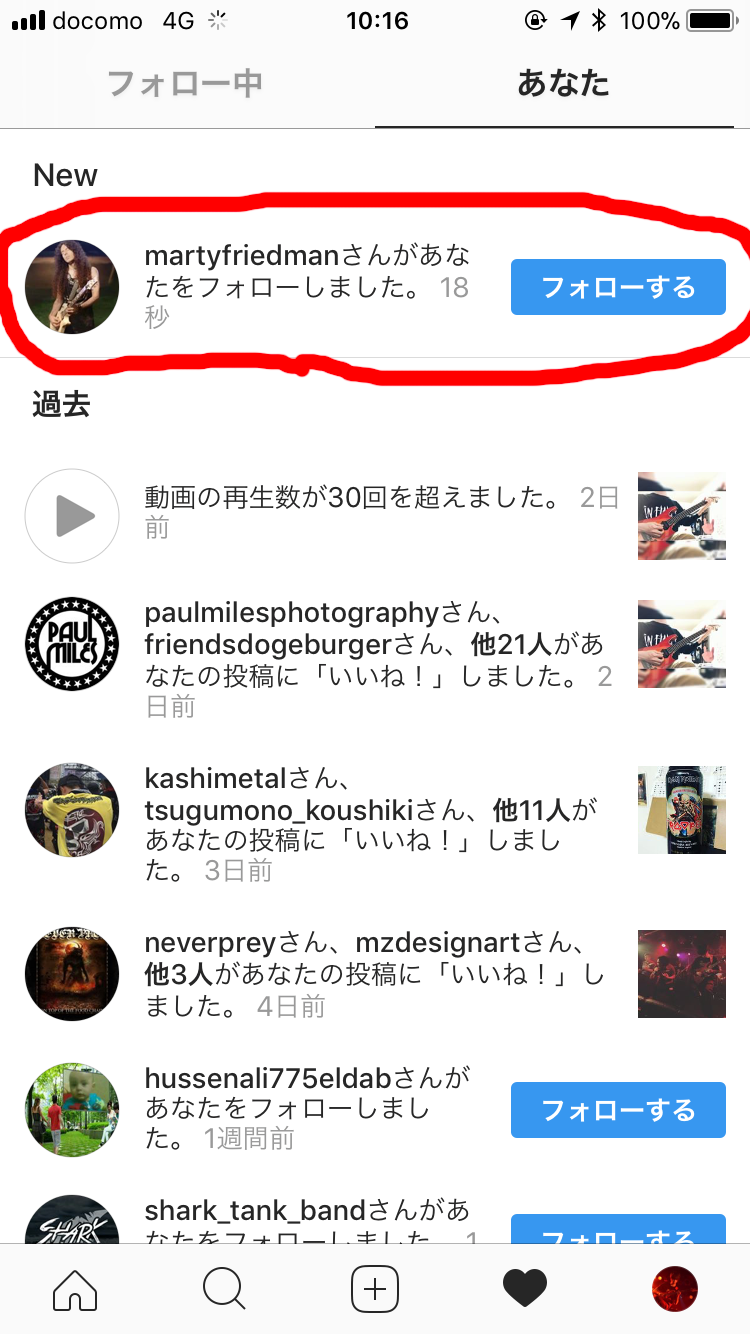Viewport: 750px width, 1334px height.
Task: Open martyfriedman's profile picture
Action: [x=72, y=287]
